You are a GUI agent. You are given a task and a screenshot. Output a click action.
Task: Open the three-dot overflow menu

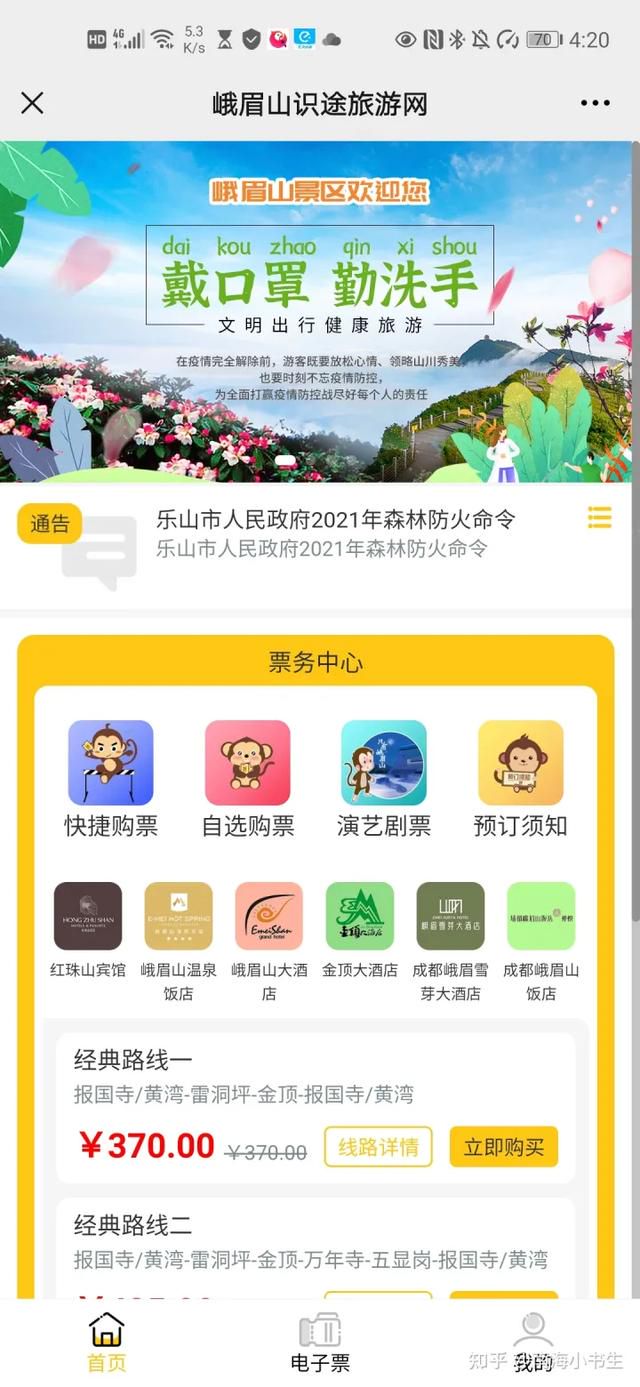[595, 103]
